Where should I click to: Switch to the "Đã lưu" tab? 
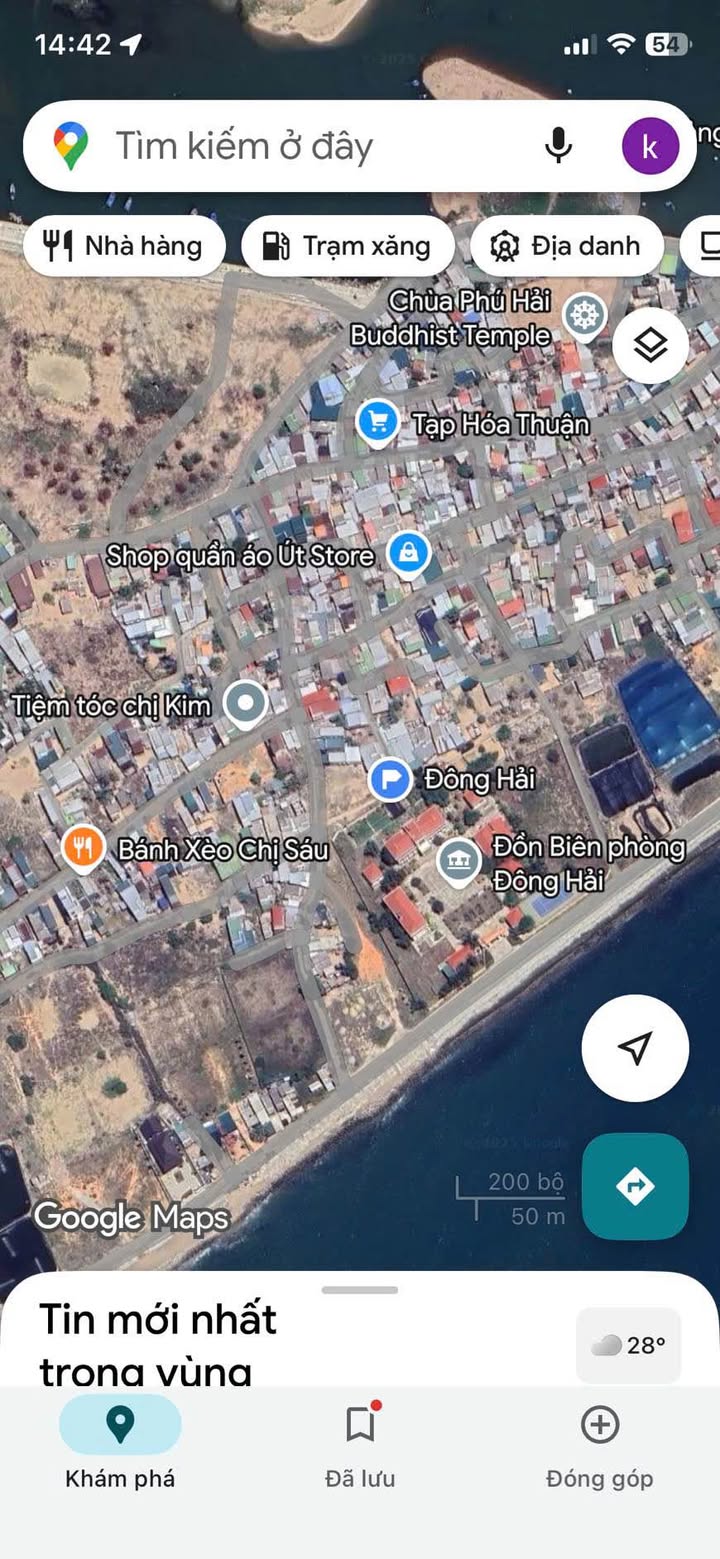point(360,1441)
